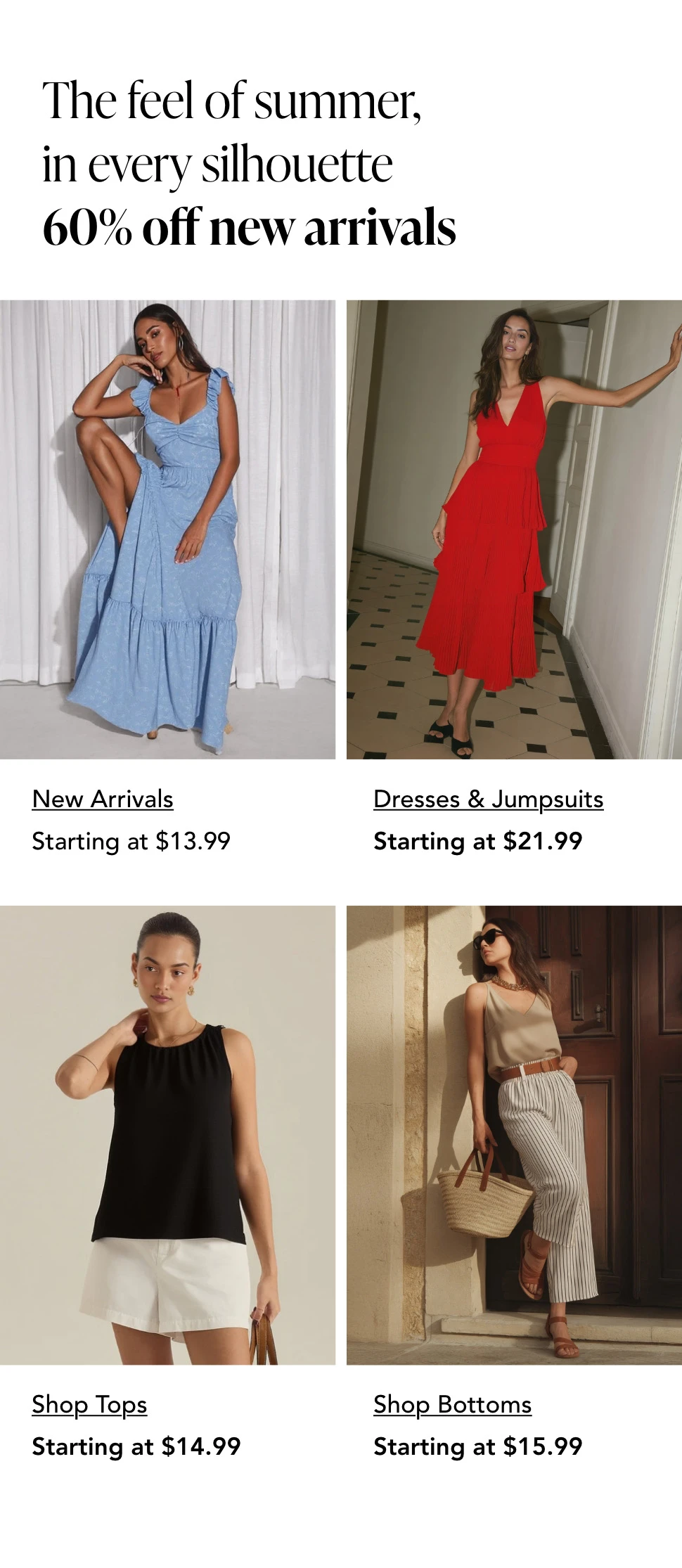Open the striped pants tile
The height and width of the screenshot is (1568, 682).
514,1135
